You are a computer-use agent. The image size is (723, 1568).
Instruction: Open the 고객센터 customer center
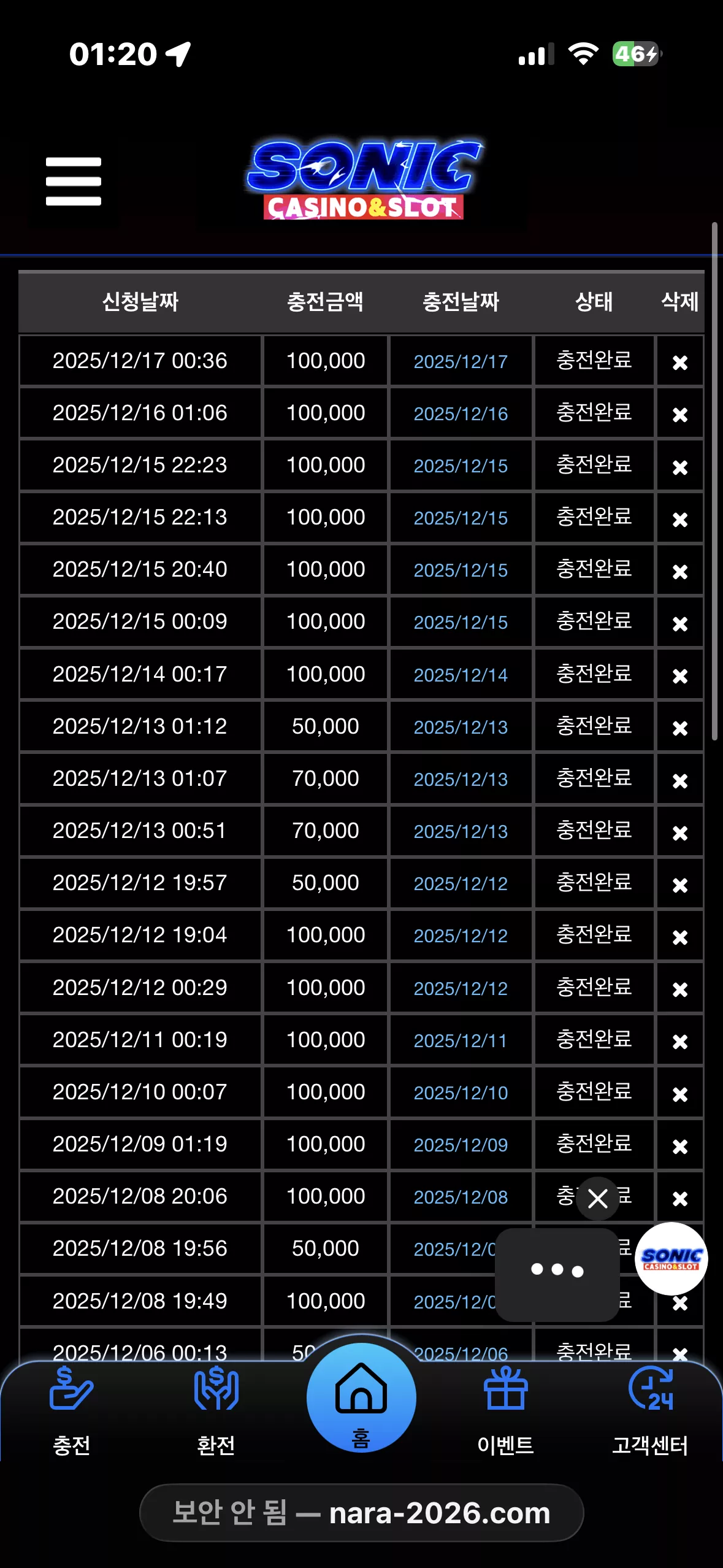coord(650,1412)
